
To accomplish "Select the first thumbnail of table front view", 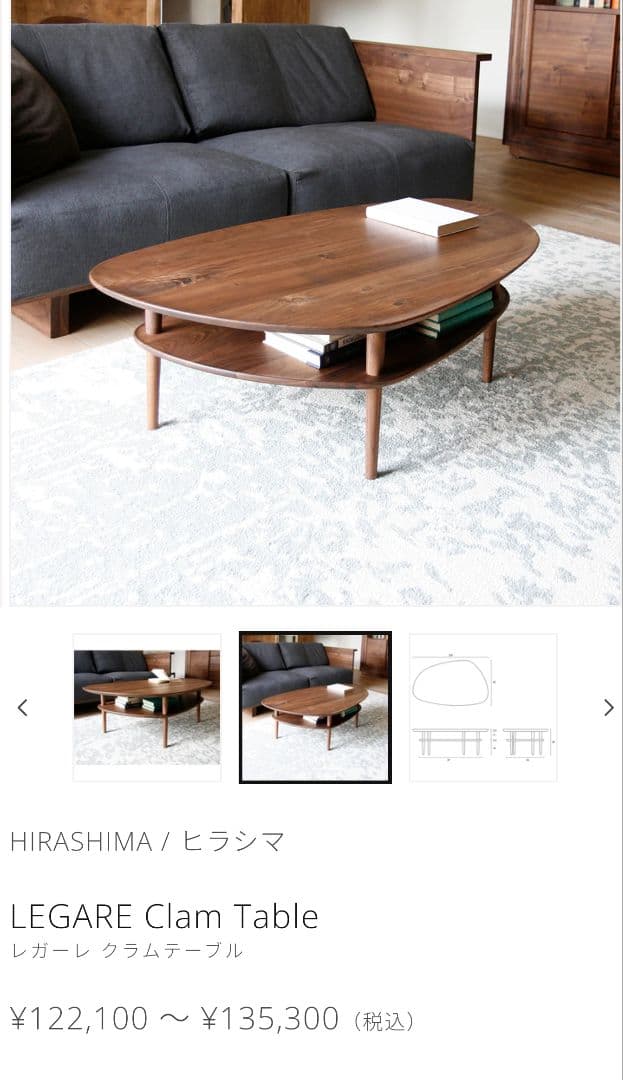I will 147,707.
